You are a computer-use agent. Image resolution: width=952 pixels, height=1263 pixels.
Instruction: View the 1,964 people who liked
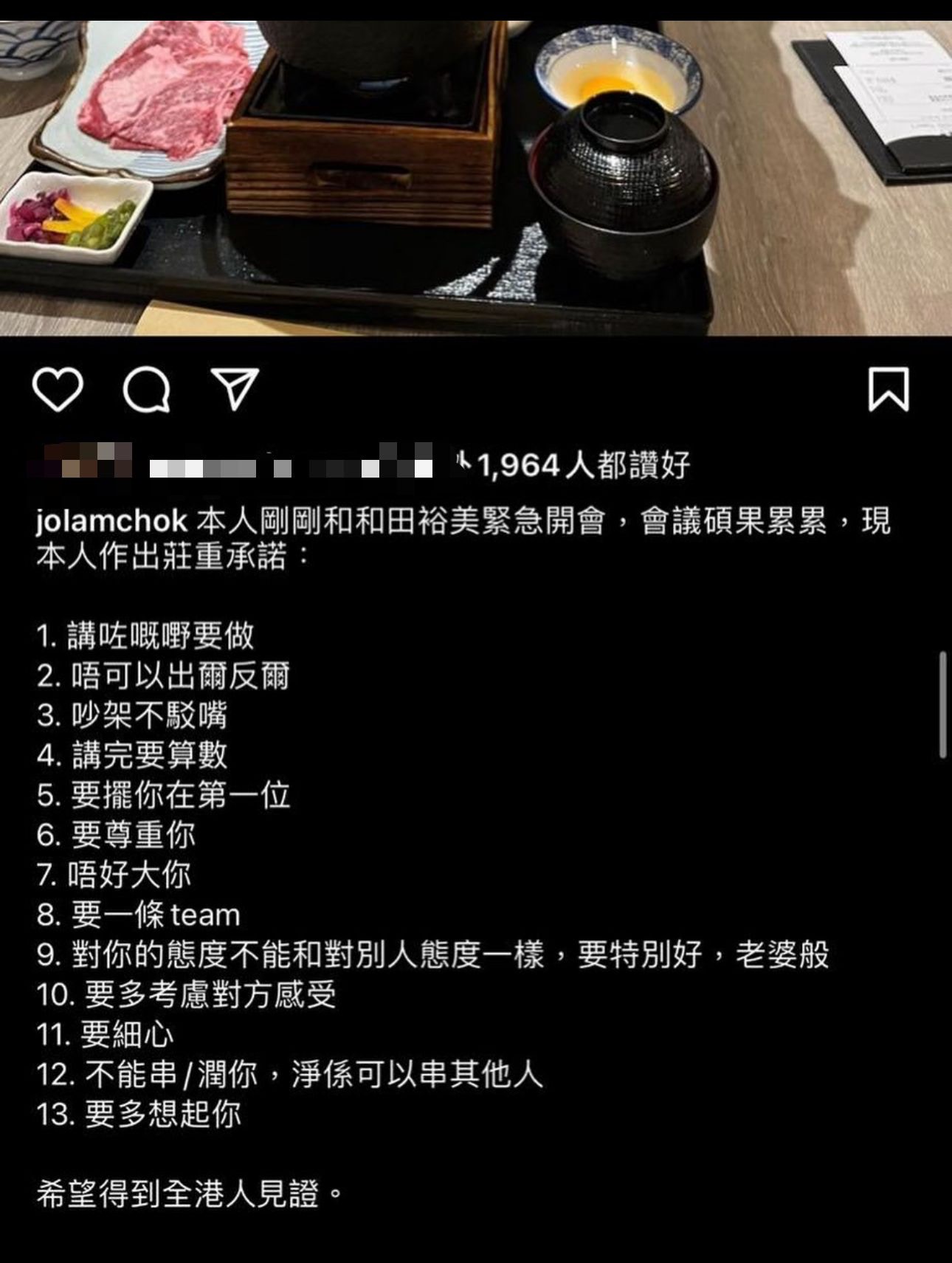(x=583, y=466)
